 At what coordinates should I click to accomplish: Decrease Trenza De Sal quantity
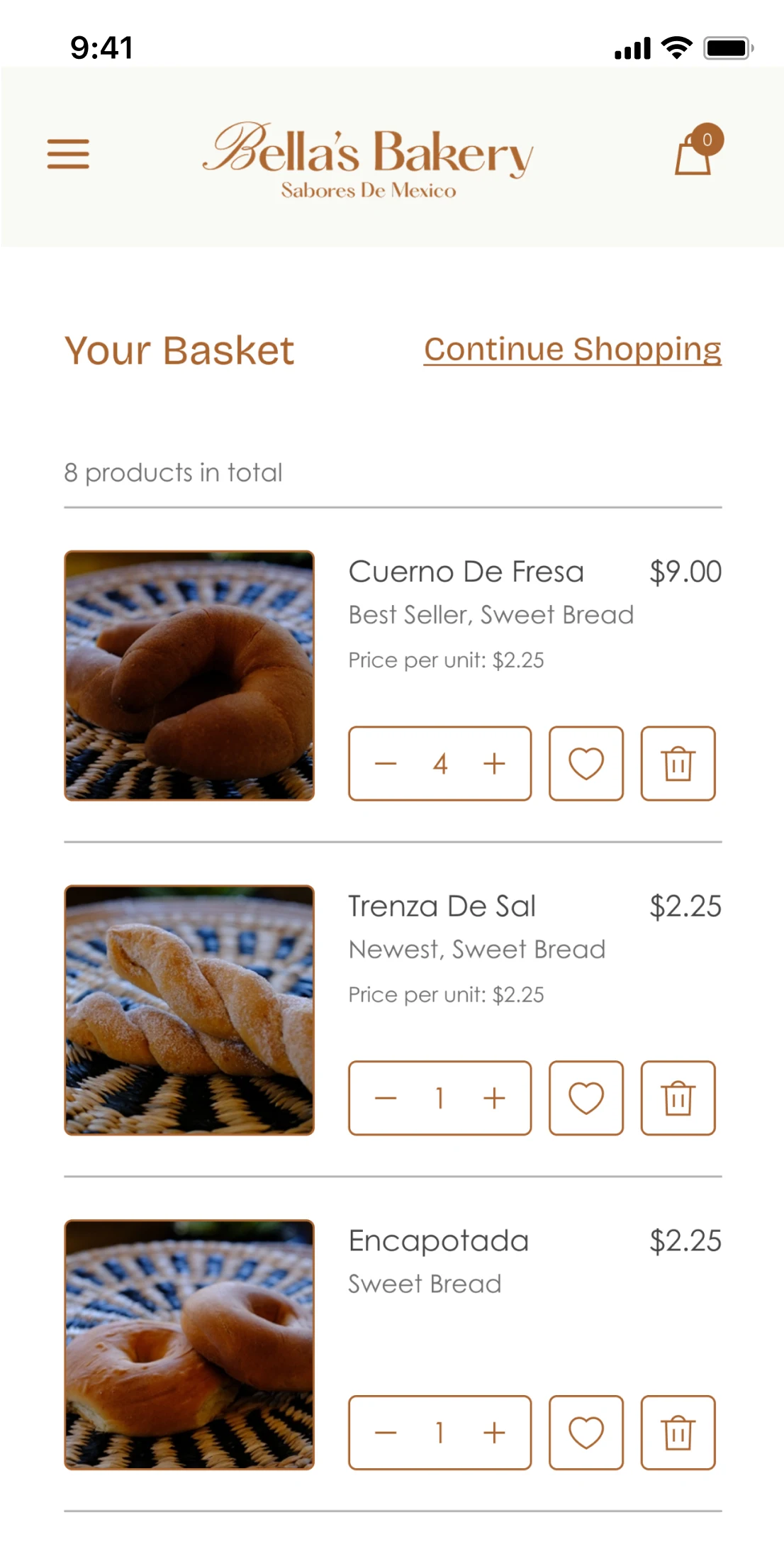pos(386,1099)
